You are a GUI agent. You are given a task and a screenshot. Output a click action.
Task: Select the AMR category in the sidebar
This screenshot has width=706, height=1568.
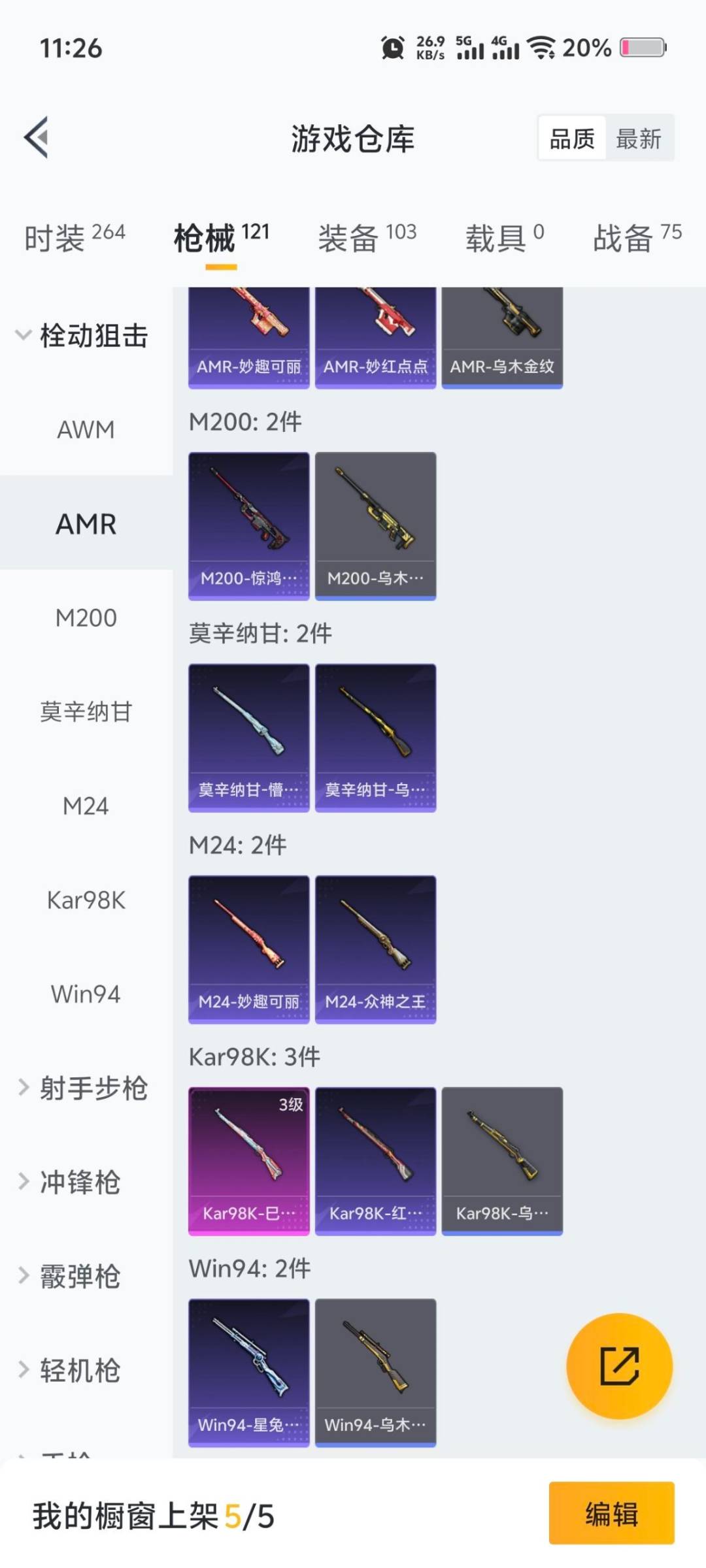[85, 523]
